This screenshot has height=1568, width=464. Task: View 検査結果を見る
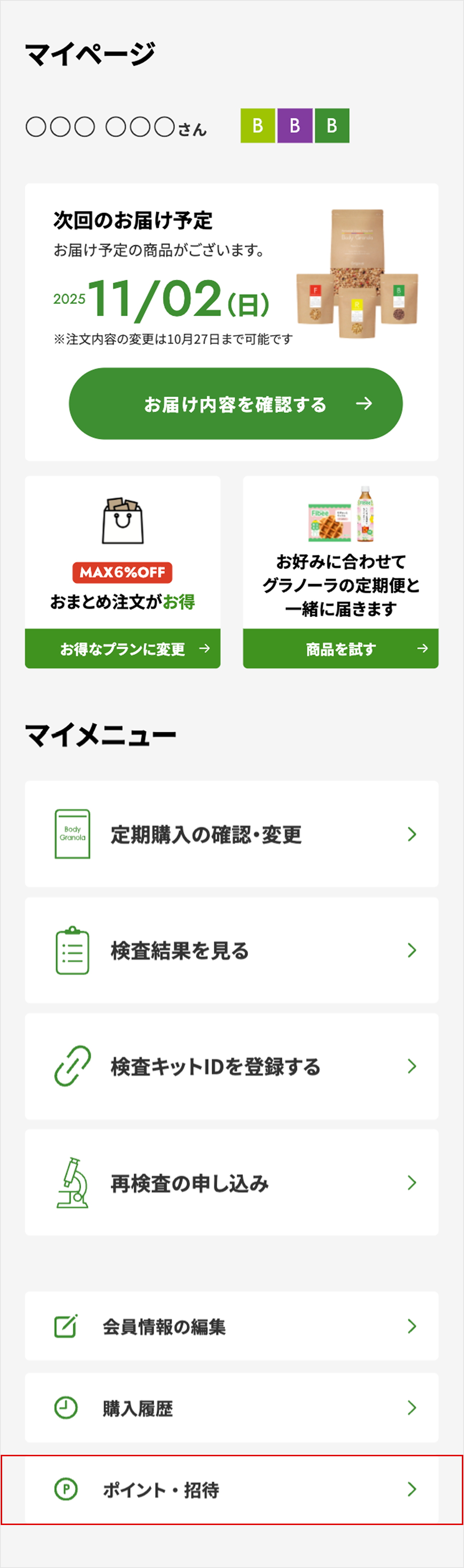coord(232,950)
